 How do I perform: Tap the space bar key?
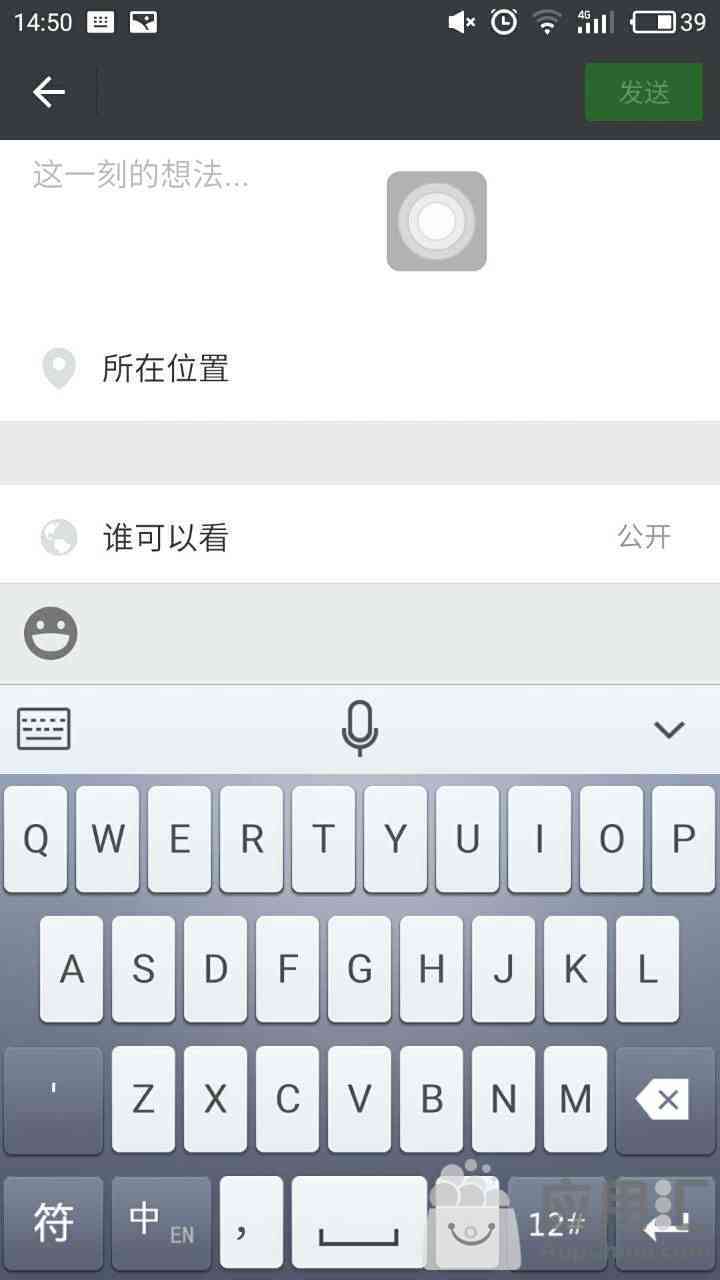tap(358, 1223)
